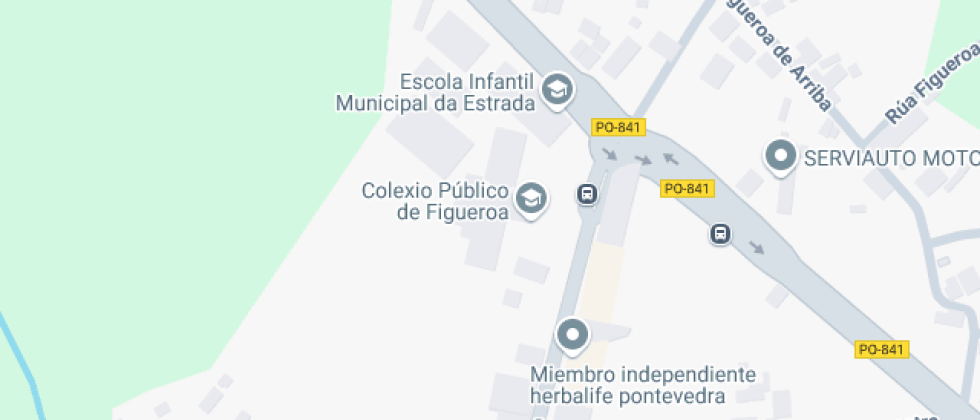Viewport: 980px width, 420px height.
Task: Open the Miembro independiente herbalife pontevedra pin
Action: click(x=572, y=335)
